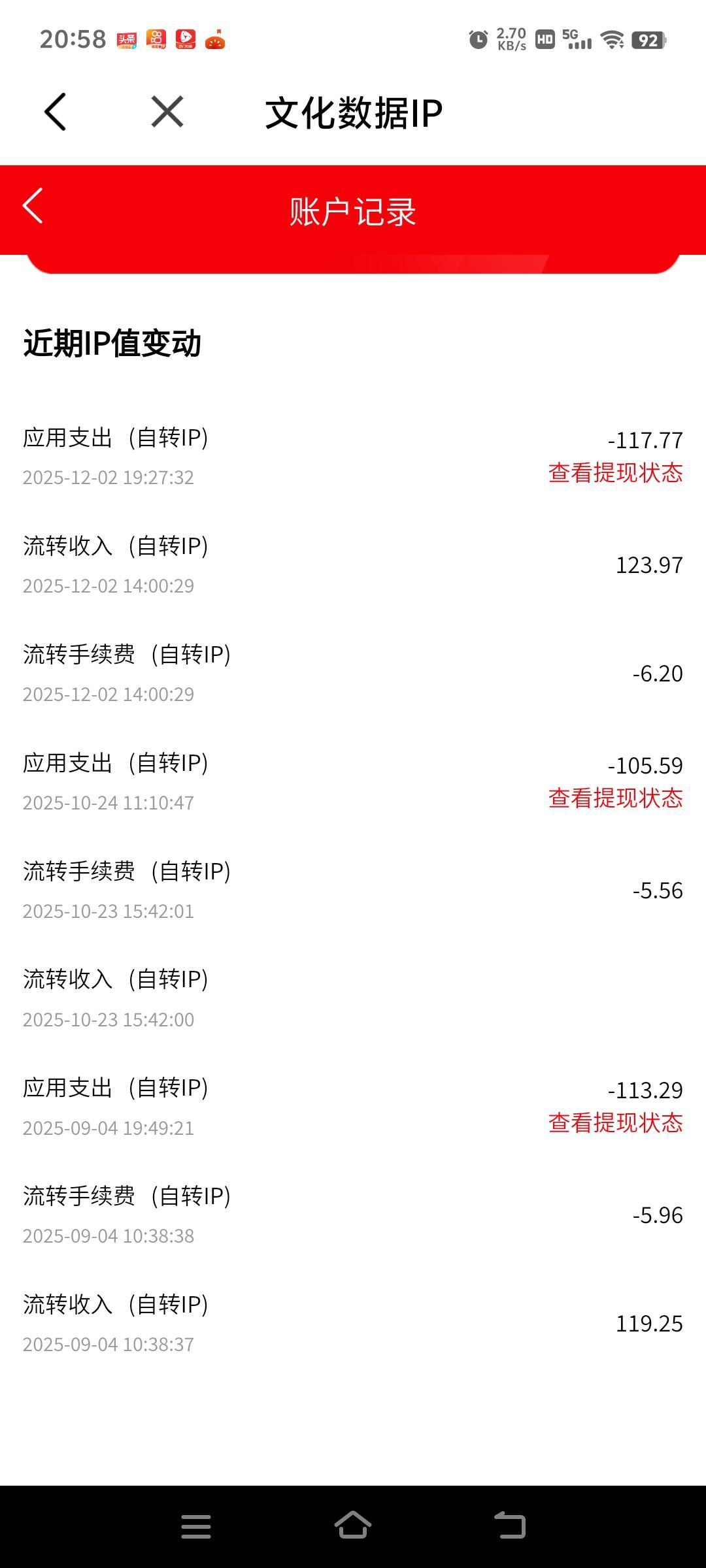Close the 文化数据IP page with X
The width and height of the screenshot is (706, 1568).
tap(167, 111)
